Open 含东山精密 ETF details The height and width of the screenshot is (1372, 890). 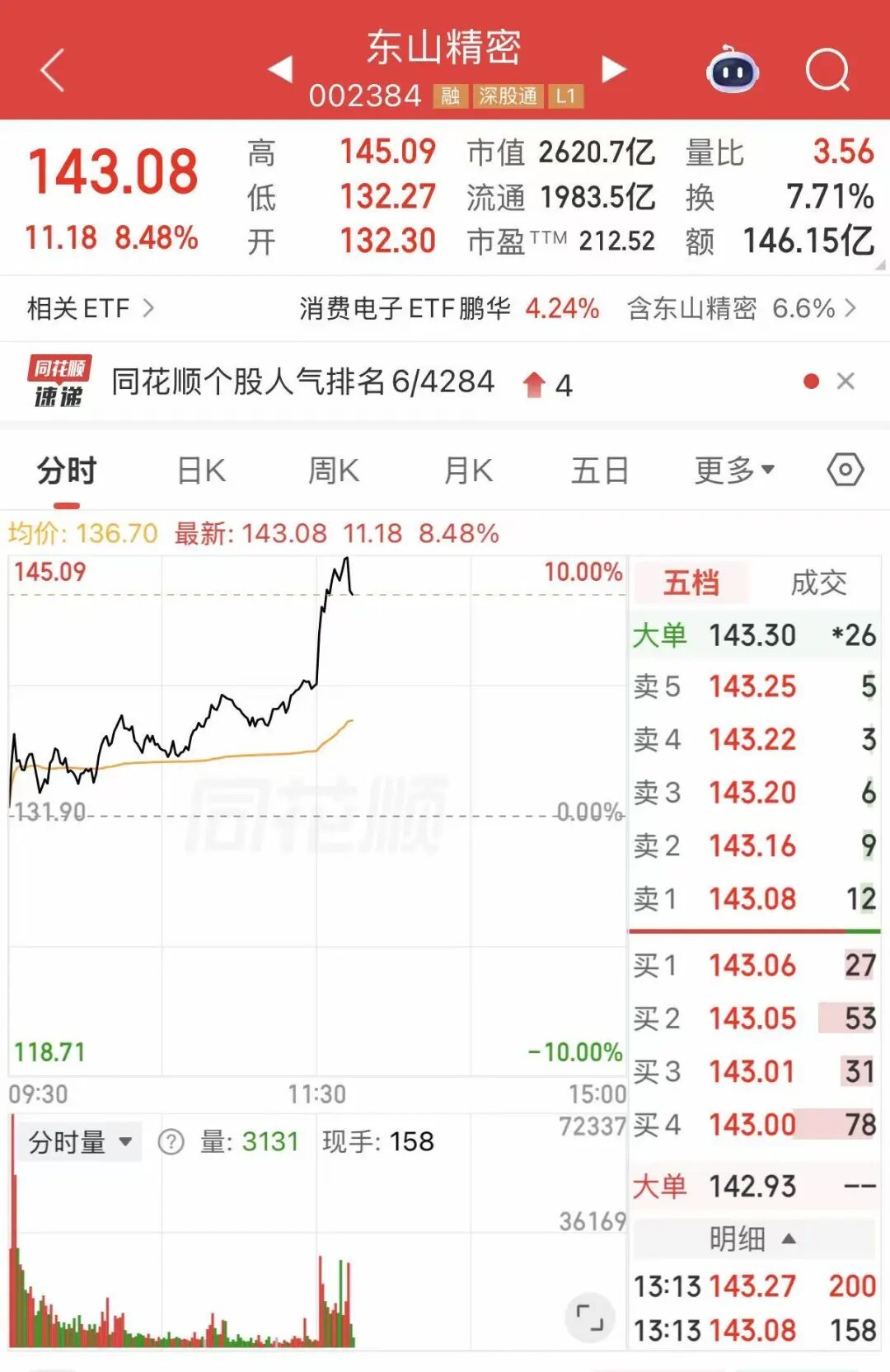click(742, 308)
